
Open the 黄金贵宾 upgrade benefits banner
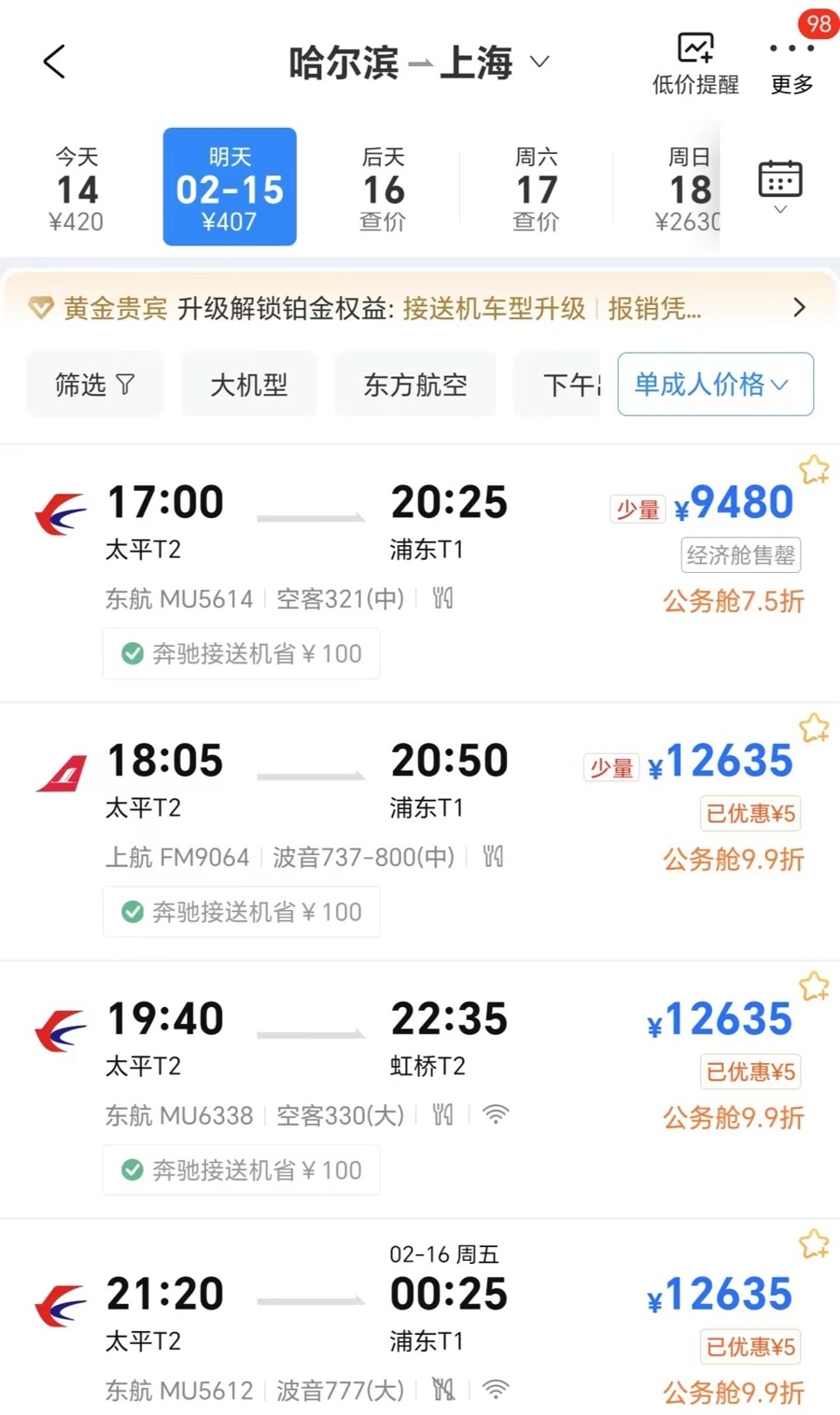419,307
